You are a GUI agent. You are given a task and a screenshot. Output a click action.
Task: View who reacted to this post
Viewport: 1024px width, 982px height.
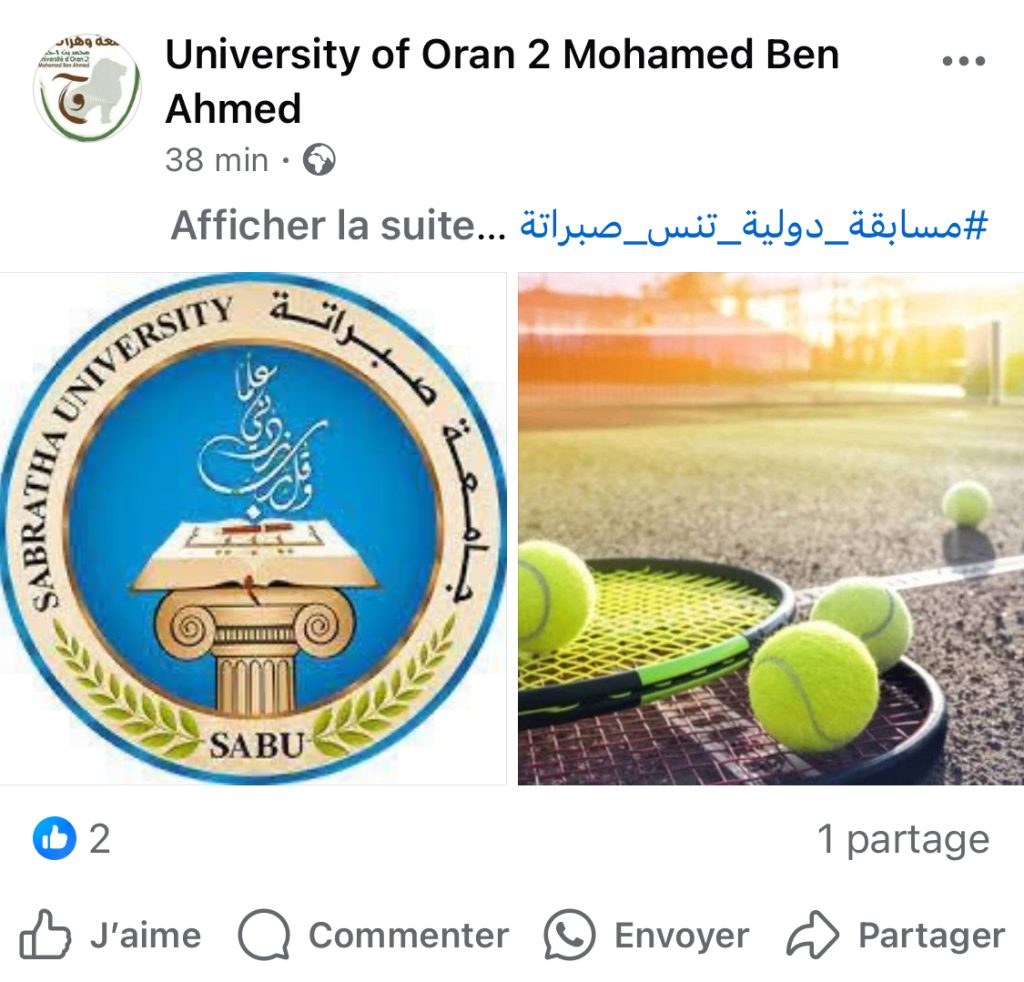pos(72,839)
